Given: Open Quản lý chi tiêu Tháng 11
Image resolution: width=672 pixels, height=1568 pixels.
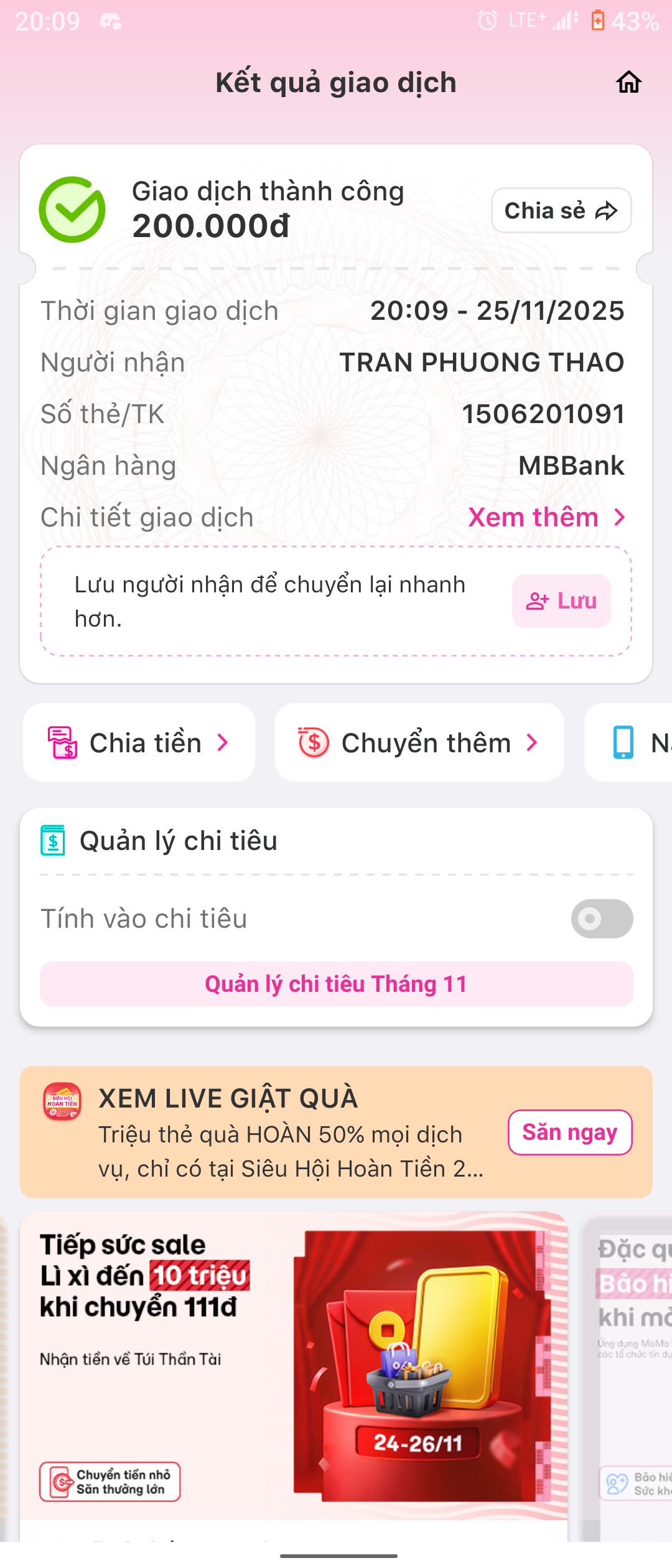Looking at the screenshot, I should [336, 984].
